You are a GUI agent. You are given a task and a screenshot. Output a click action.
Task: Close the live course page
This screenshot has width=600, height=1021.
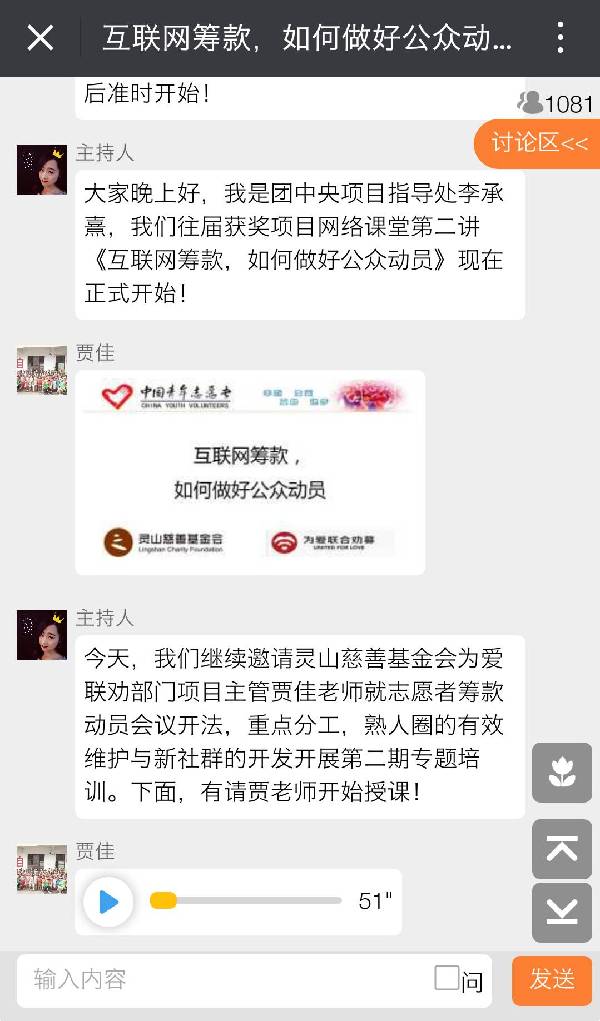coord(40,38)
